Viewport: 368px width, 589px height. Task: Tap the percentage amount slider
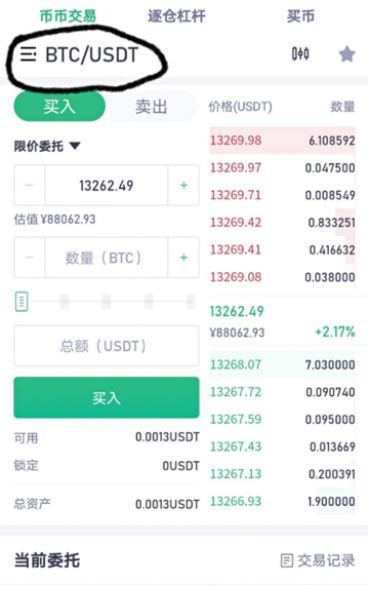click(x=105, y=301)
